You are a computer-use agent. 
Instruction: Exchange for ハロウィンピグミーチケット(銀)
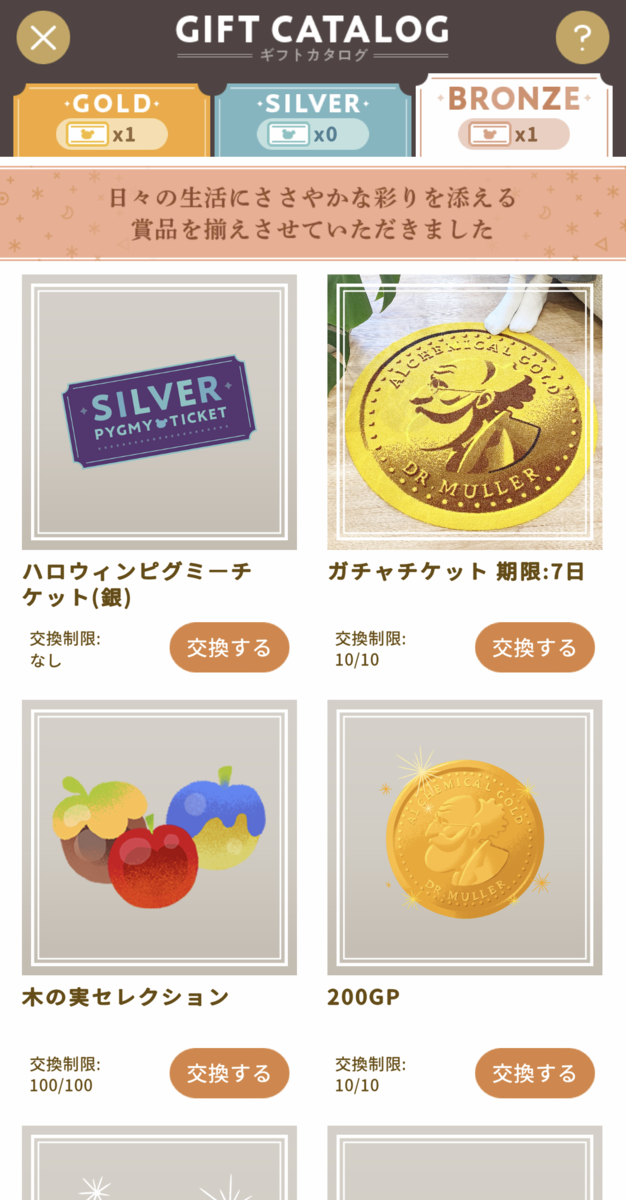(x=229, y=648)
